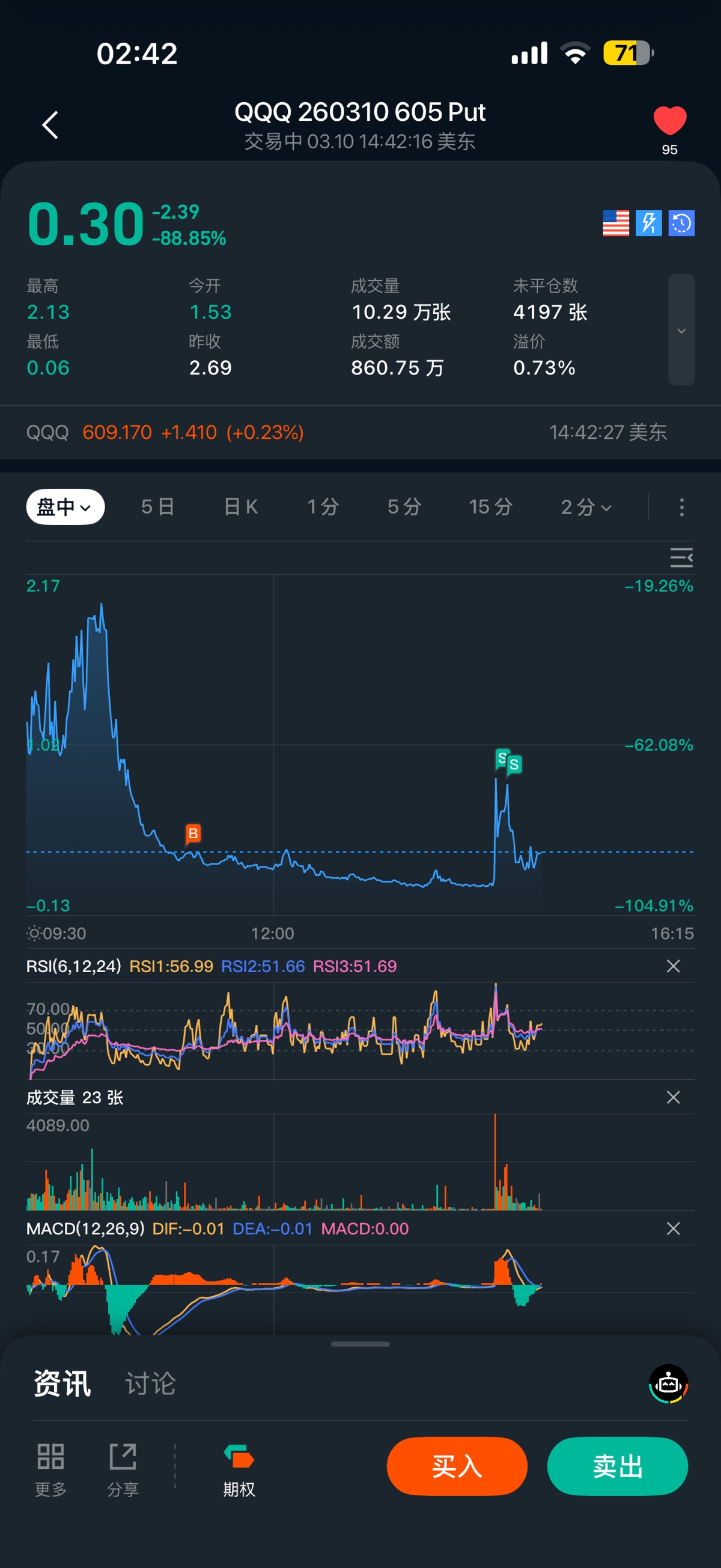Go back to the previous screen

(50, 125)
